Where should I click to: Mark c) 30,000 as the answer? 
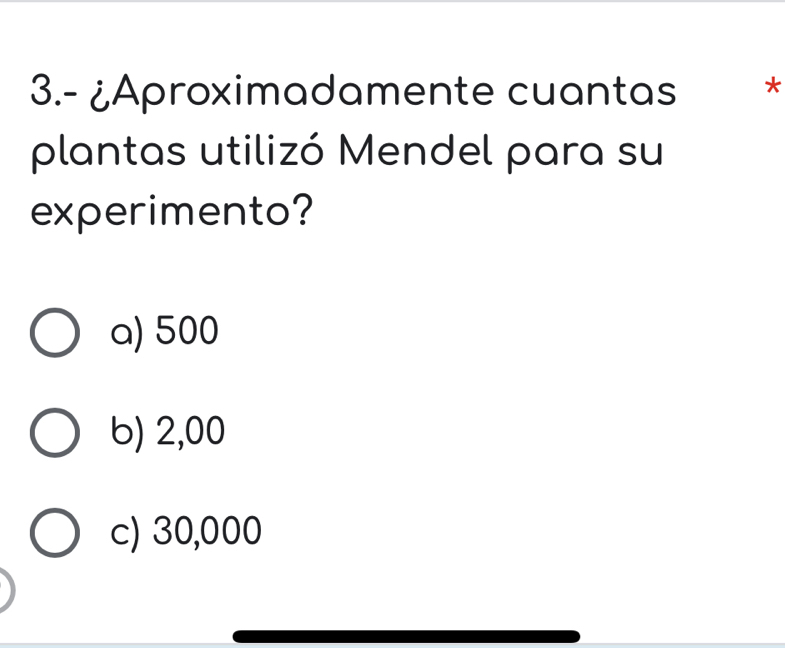click(x=54, y=531)
